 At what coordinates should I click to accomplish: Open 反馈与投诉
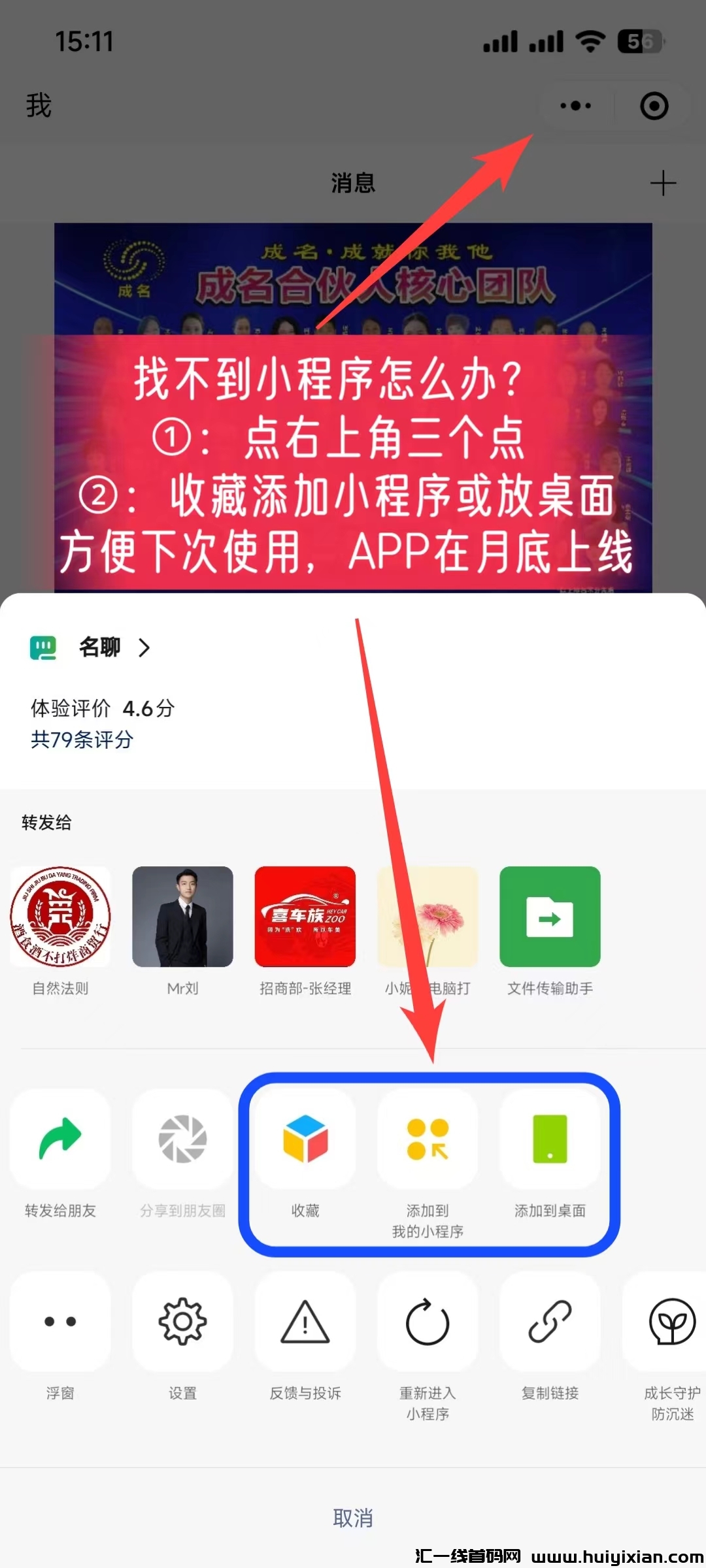[305, 1322]
